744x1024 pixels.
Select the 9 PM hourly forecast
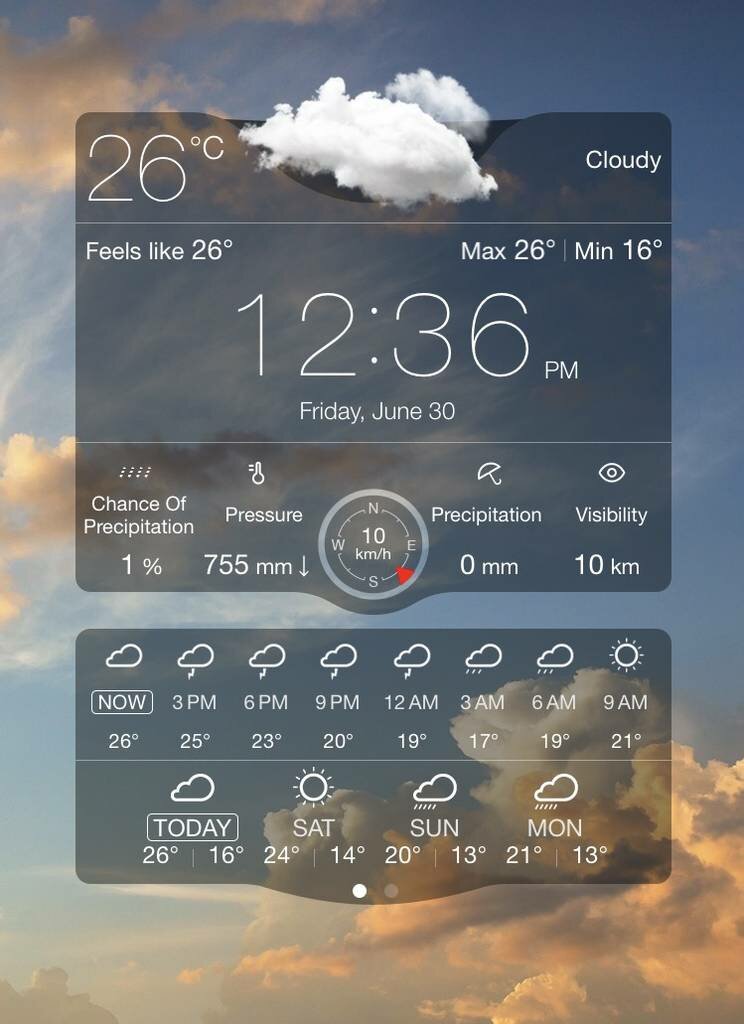(338, 701)
